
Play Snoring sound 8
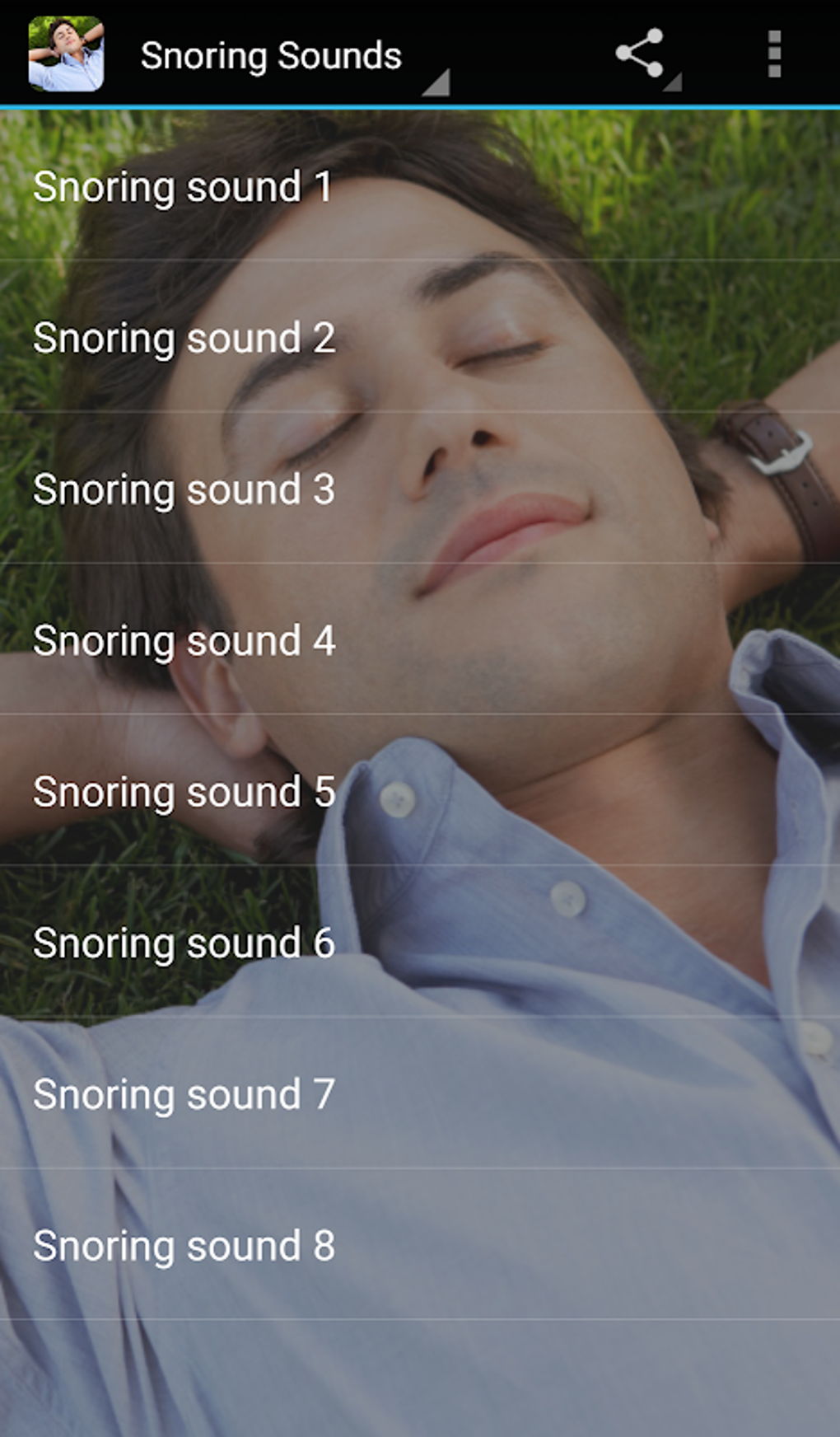pyautogui.click(x=183, y=1247)
